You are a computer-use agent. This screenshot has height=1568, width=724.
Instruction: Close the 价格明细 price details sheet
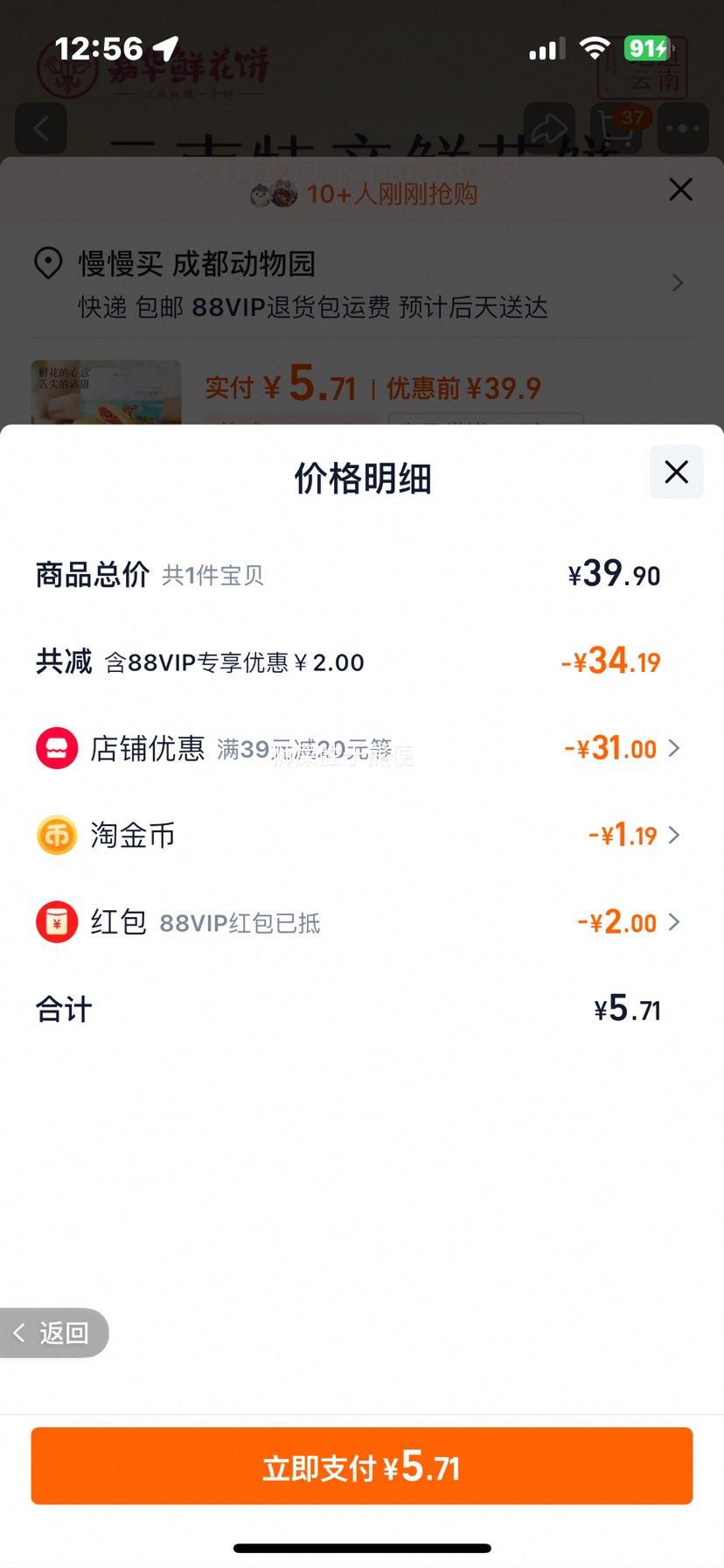click(676, 472)
